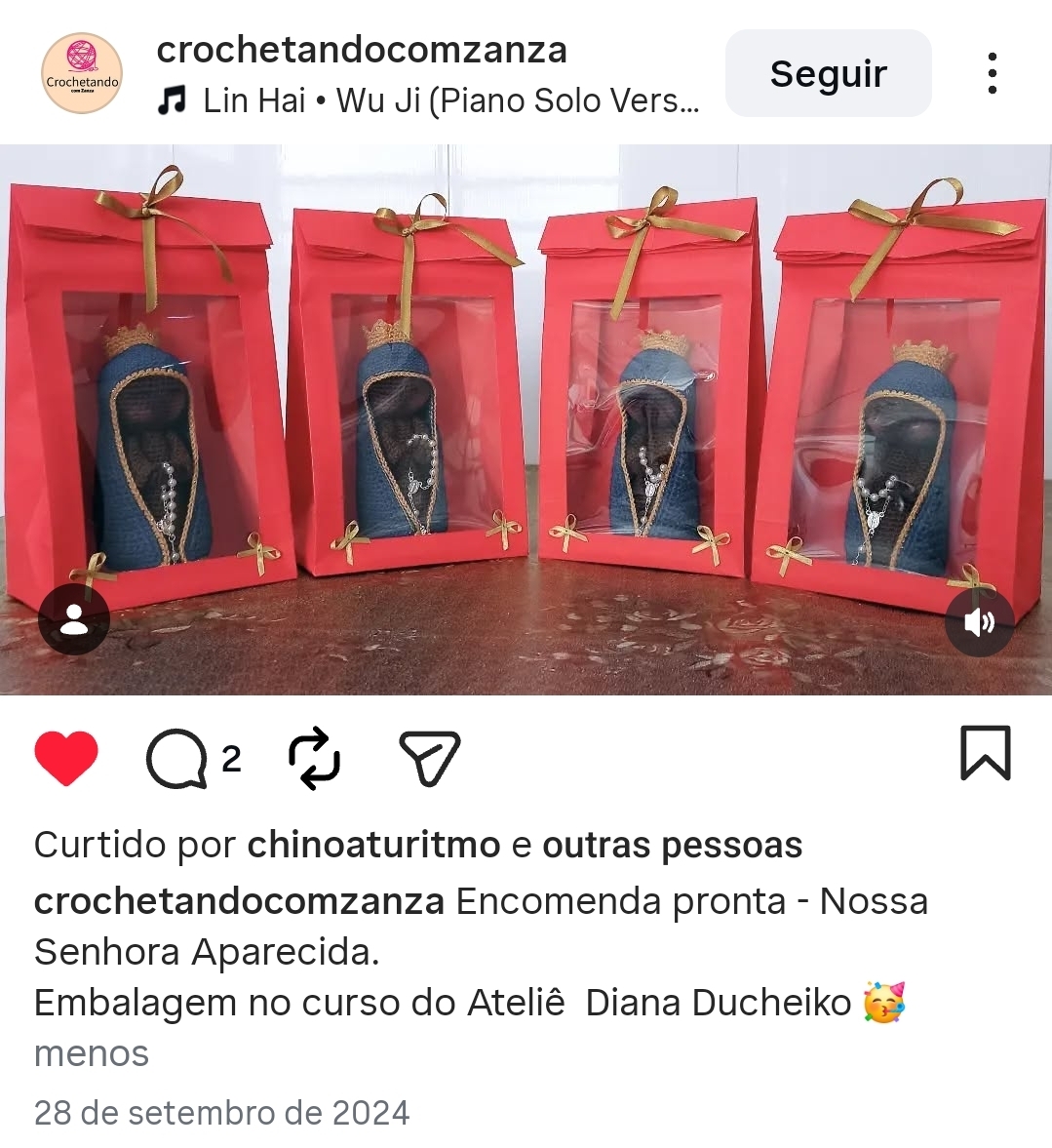The width and height of the screenshot is (1052, 1148).
Task: View the caption author crochetandocomzanza link
Action: coord(239,902)
